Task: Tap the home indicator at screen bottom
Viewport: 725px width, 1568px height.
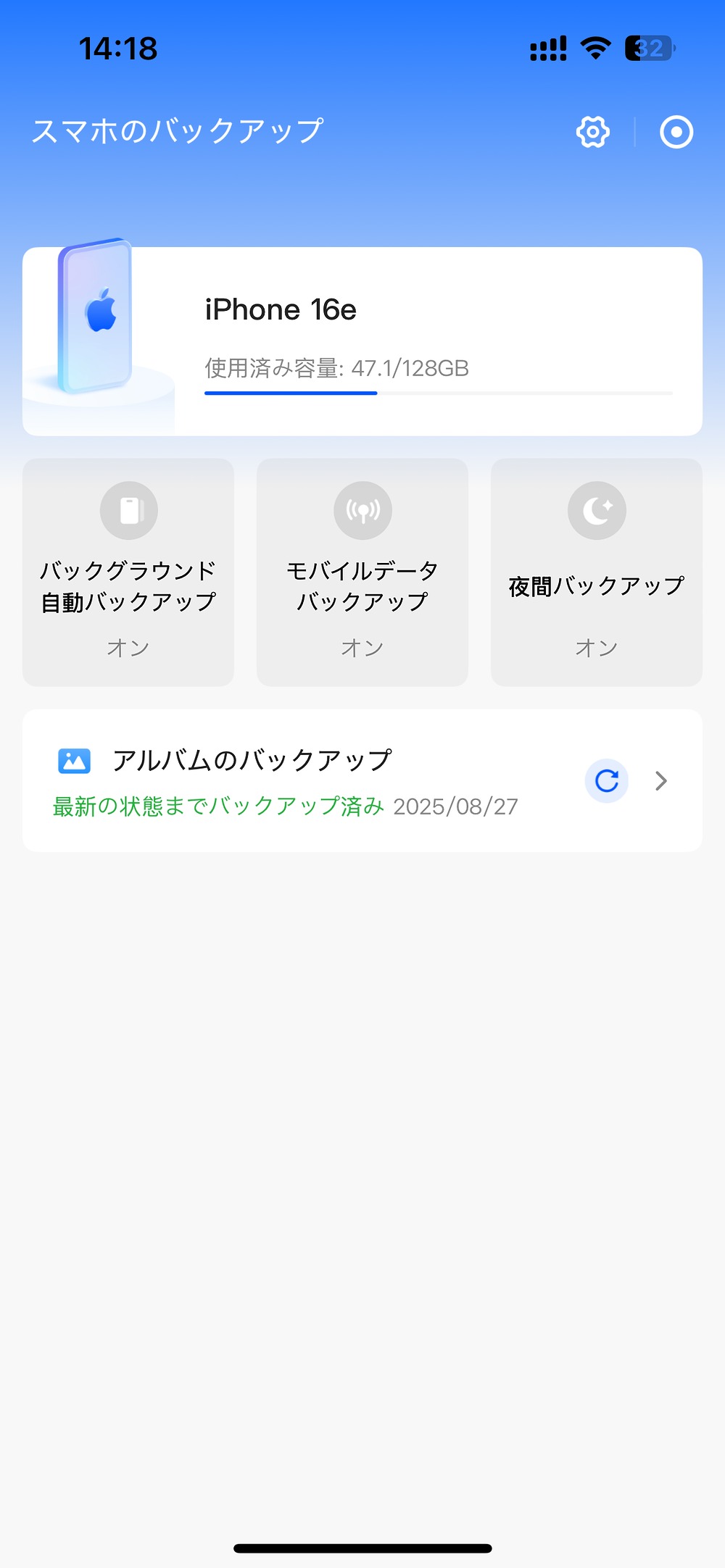Action: pyautogui.click(x=362, y=1548)
